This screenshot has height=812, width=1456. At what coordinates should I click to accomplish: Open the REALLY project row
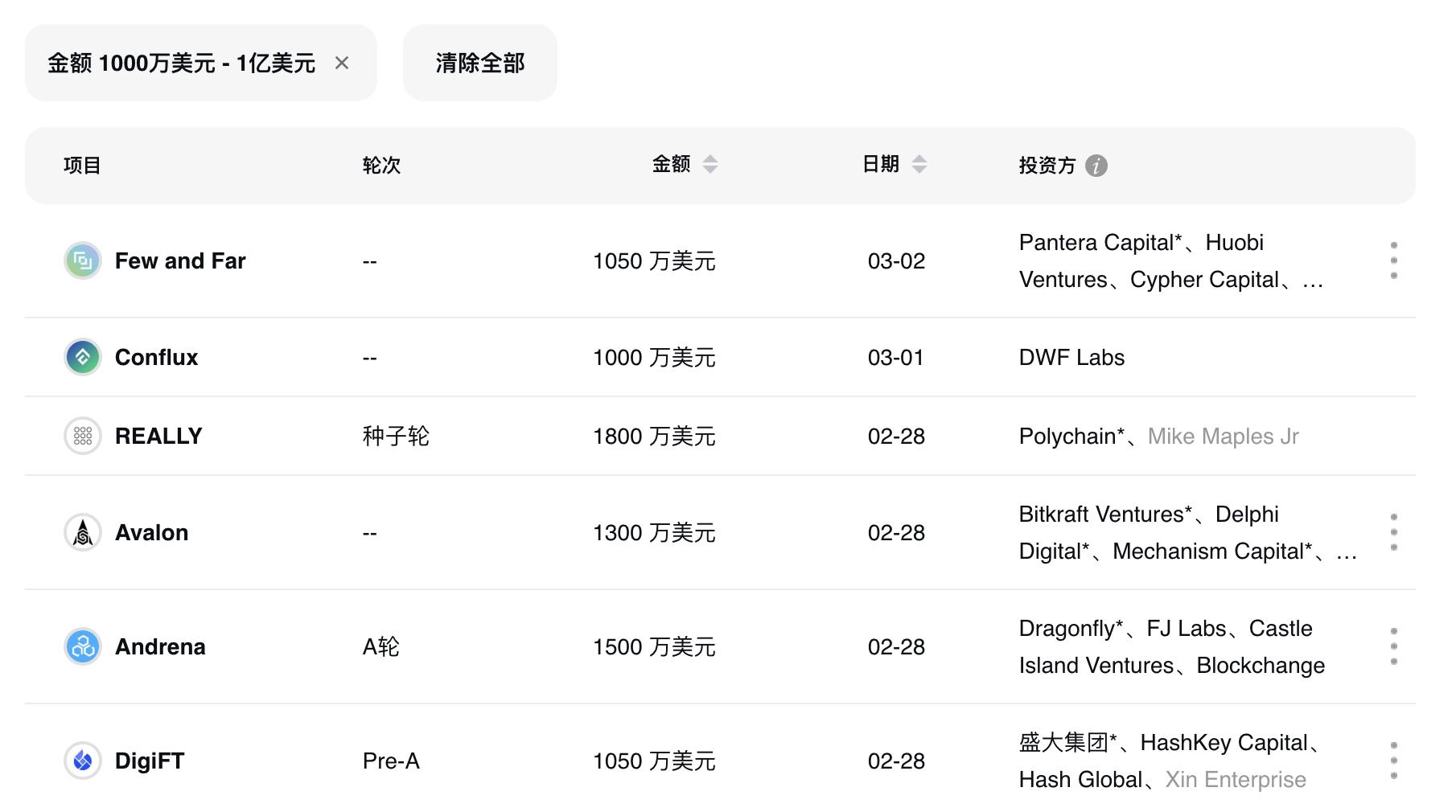coord(158,437)
